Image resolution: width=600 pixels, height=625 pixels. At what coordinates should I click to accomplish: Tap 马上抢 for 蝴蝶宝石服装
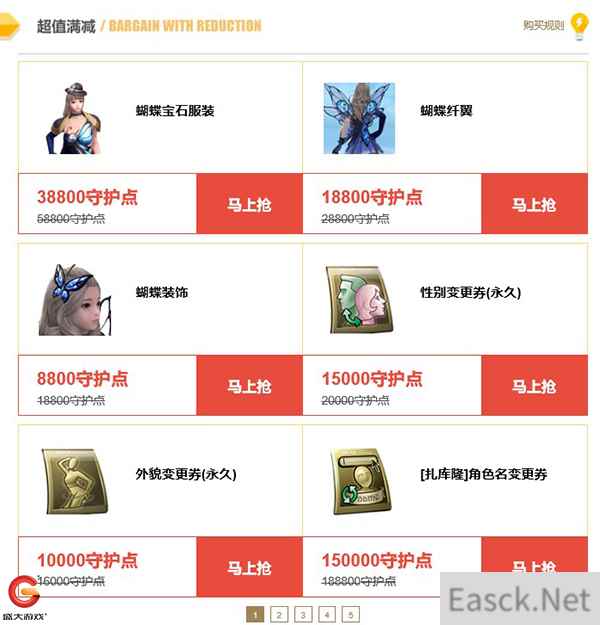pyautogui.click(x=249, y=205)
